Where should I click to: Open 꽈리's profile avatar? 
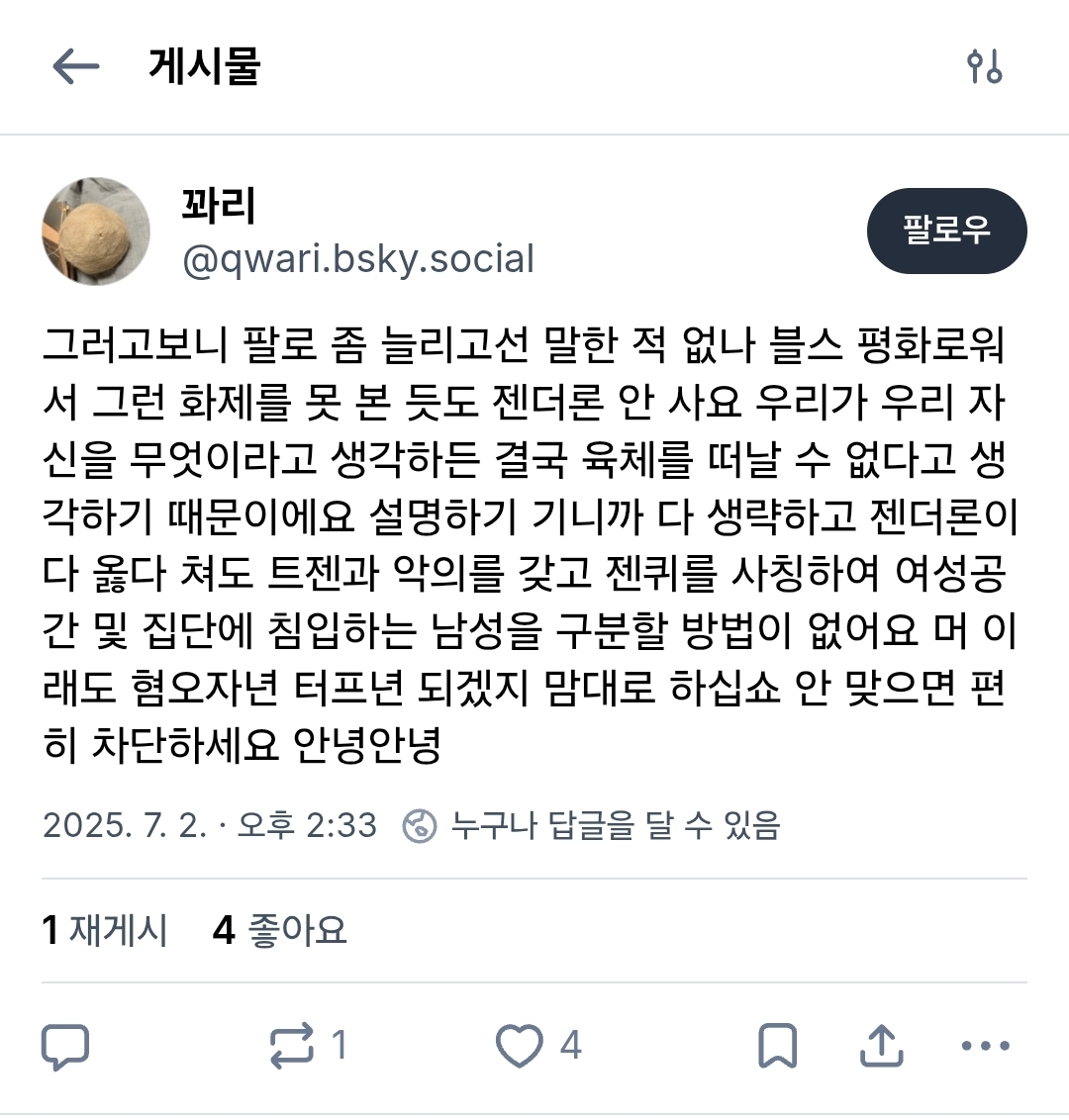pyautogui.click(x=96, y=232)
